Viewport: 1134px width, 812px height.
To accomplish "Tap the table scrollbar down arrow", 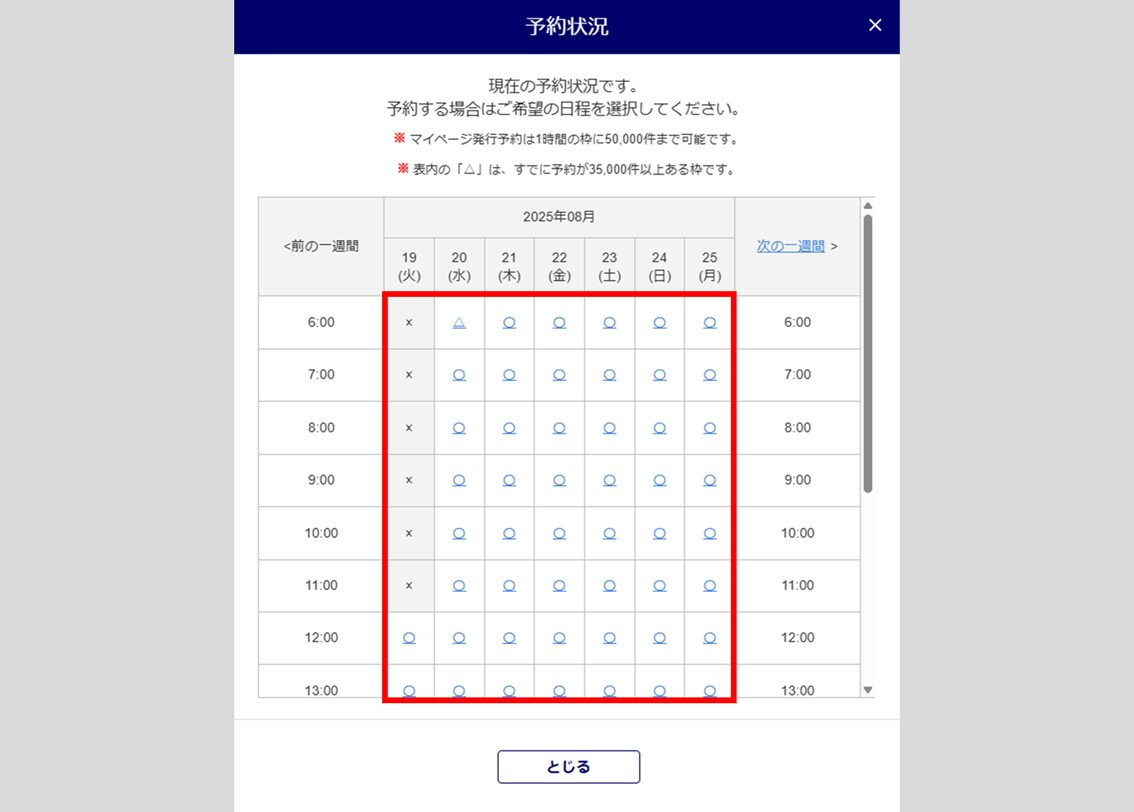I will coord(867,690).
